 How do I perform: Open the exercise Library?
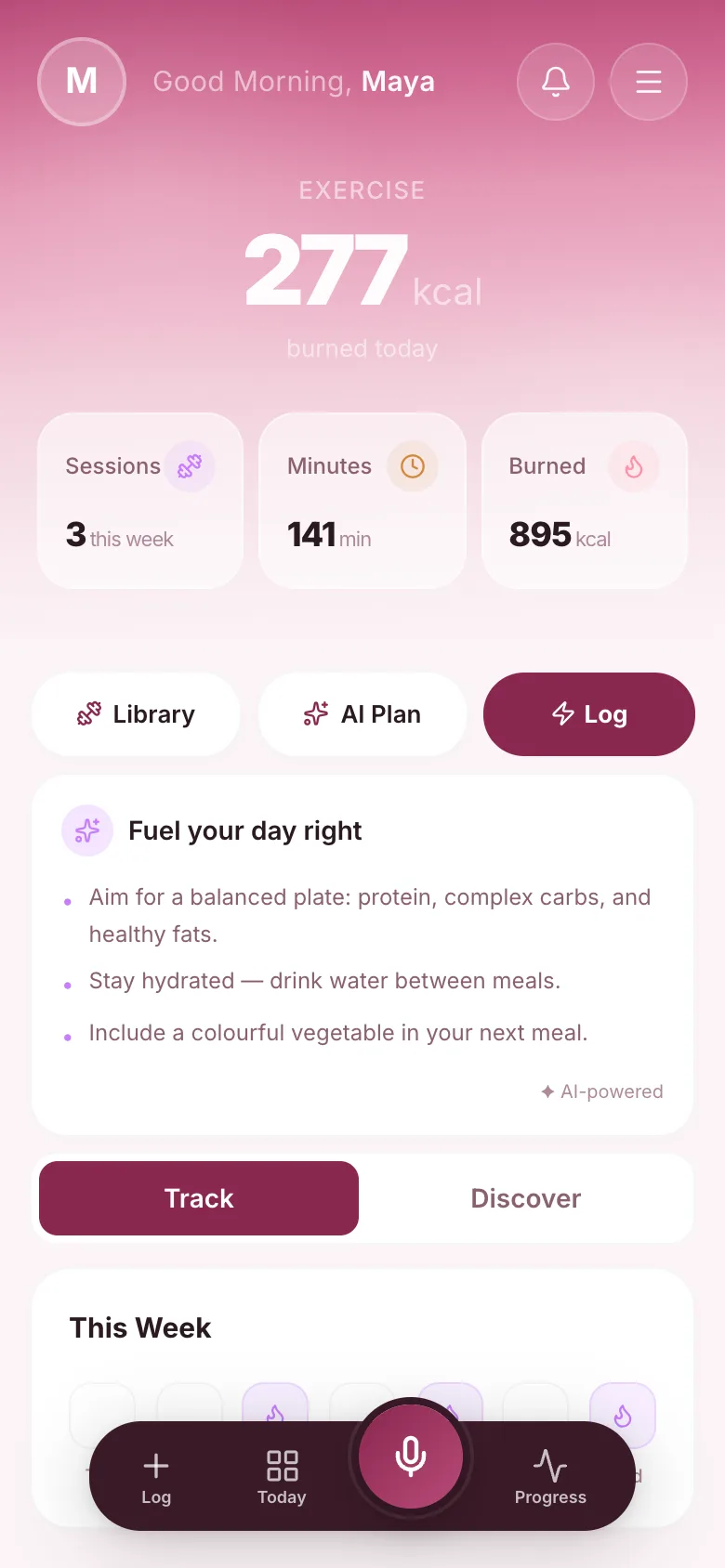(x=136, y=714)
